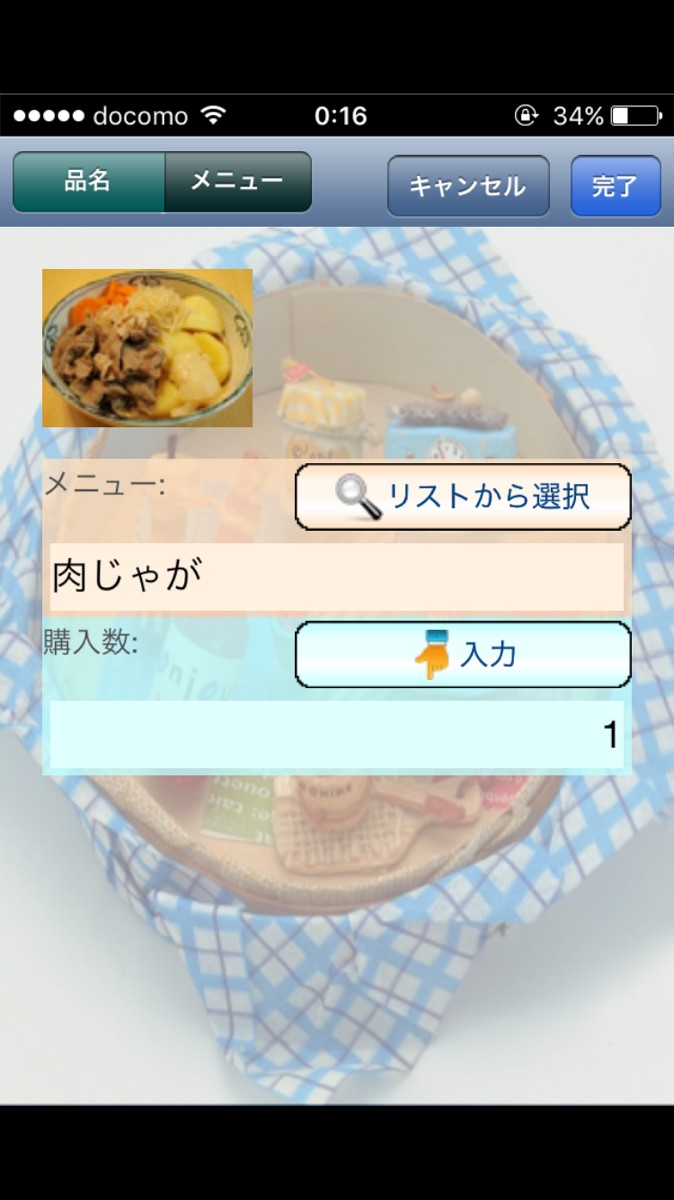The image size is (674, 1200).
Task: Tap the 肉じゃが dish photo
Action: (x=147, y=348)
